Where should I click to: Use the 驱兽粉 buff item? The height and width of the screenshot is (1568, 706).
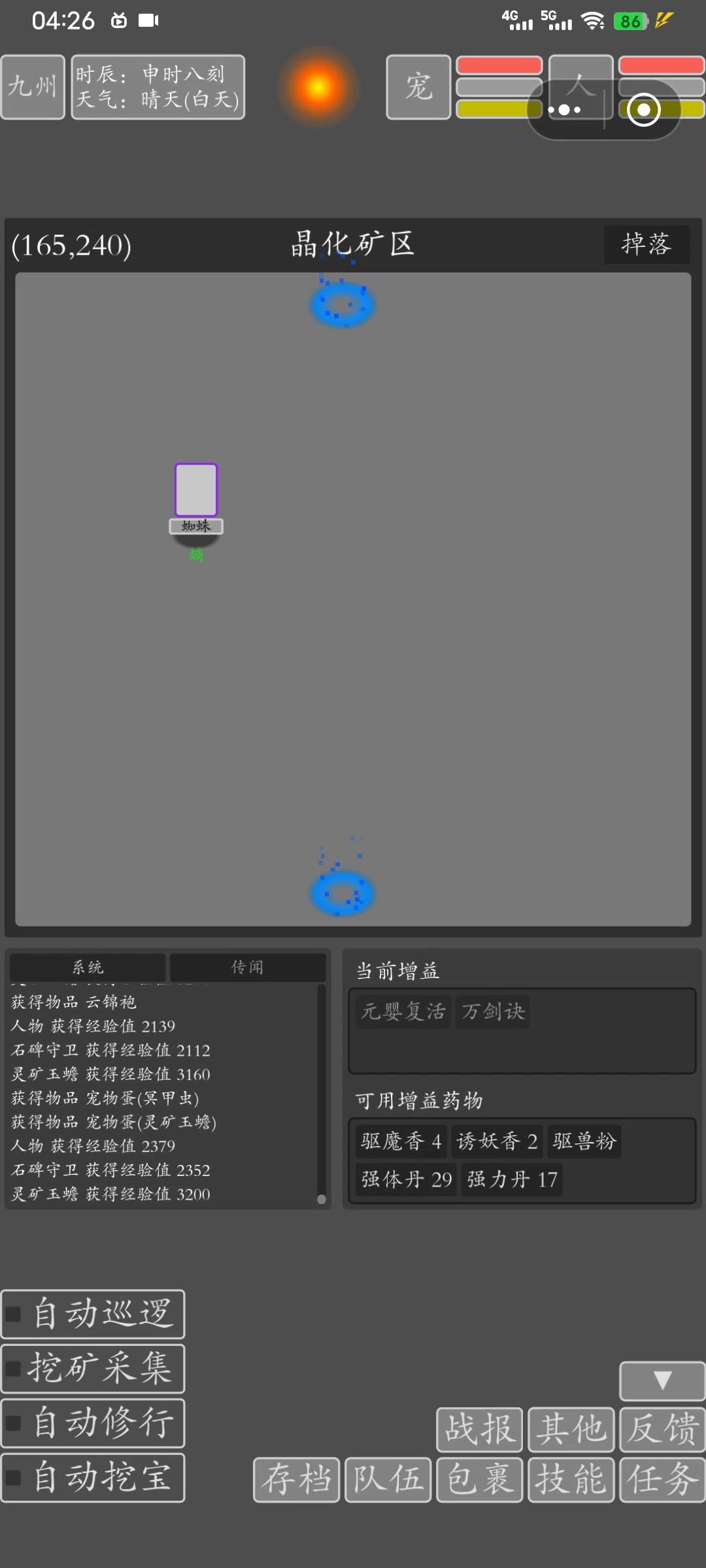tap(584, 1141)
